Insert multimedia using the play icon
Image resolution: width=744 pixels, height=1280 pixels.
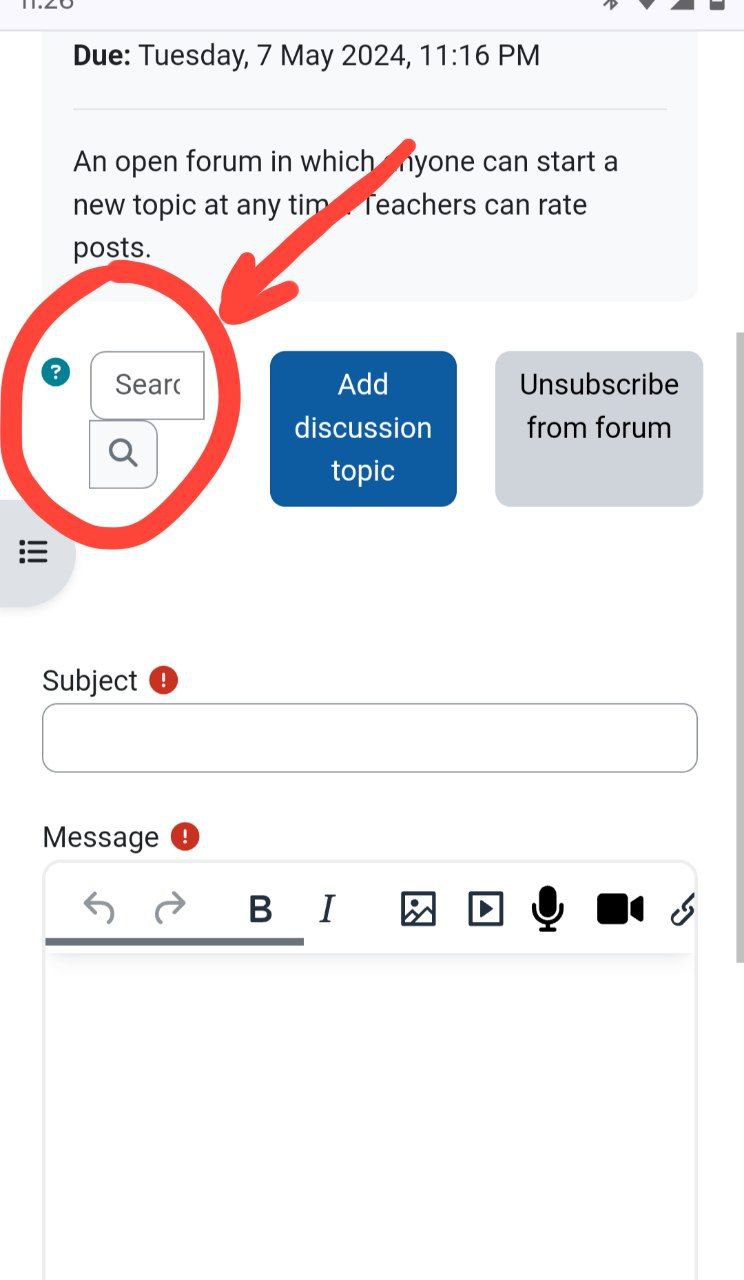485,909
